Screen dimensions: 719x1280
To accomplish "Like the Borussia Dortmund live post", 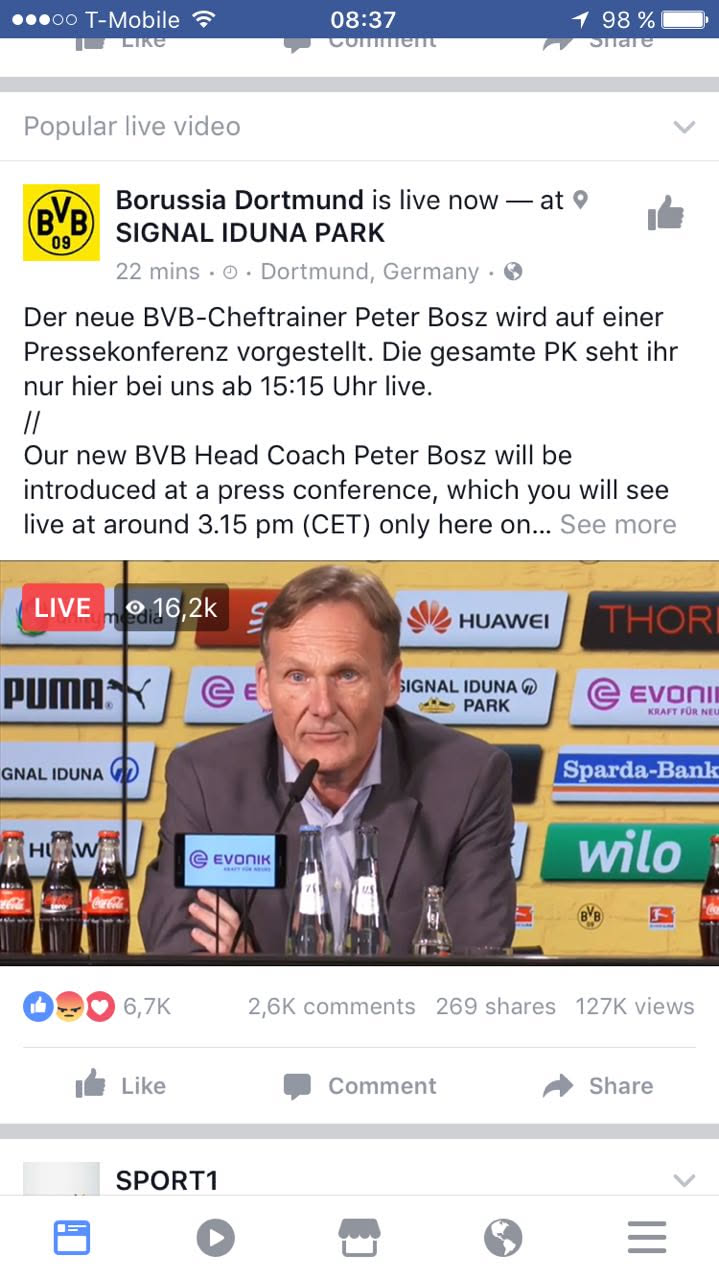I will click(121, 1086).
